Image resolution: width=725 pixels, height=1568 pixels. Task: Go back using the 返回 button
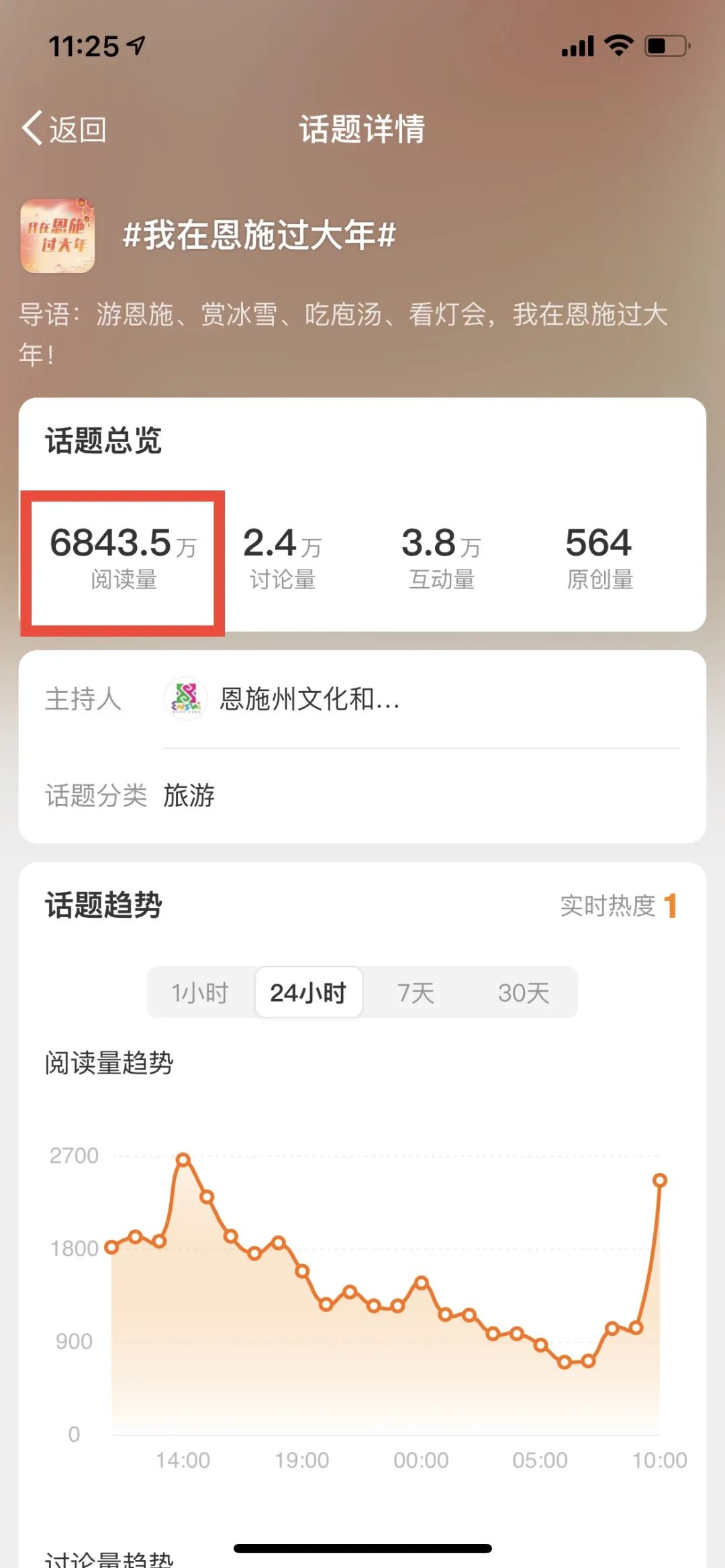pos(64,129)
